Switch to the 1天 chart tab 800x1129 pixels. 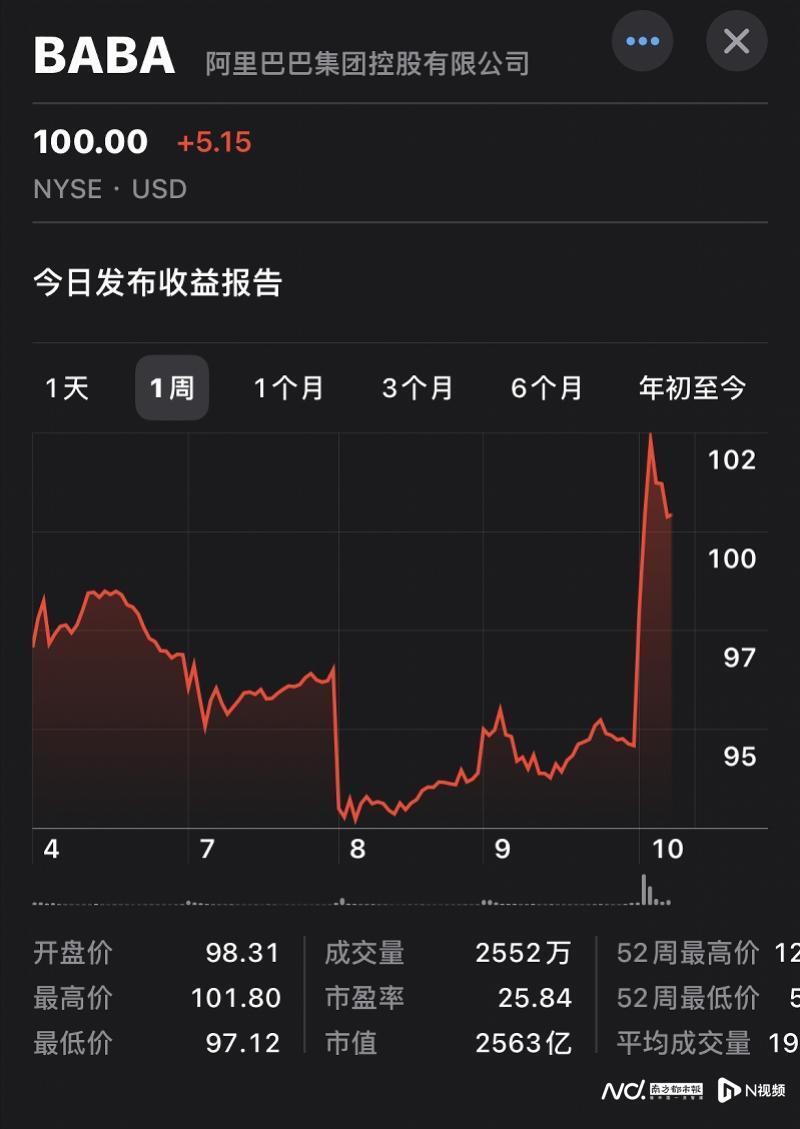click(64, 389)
